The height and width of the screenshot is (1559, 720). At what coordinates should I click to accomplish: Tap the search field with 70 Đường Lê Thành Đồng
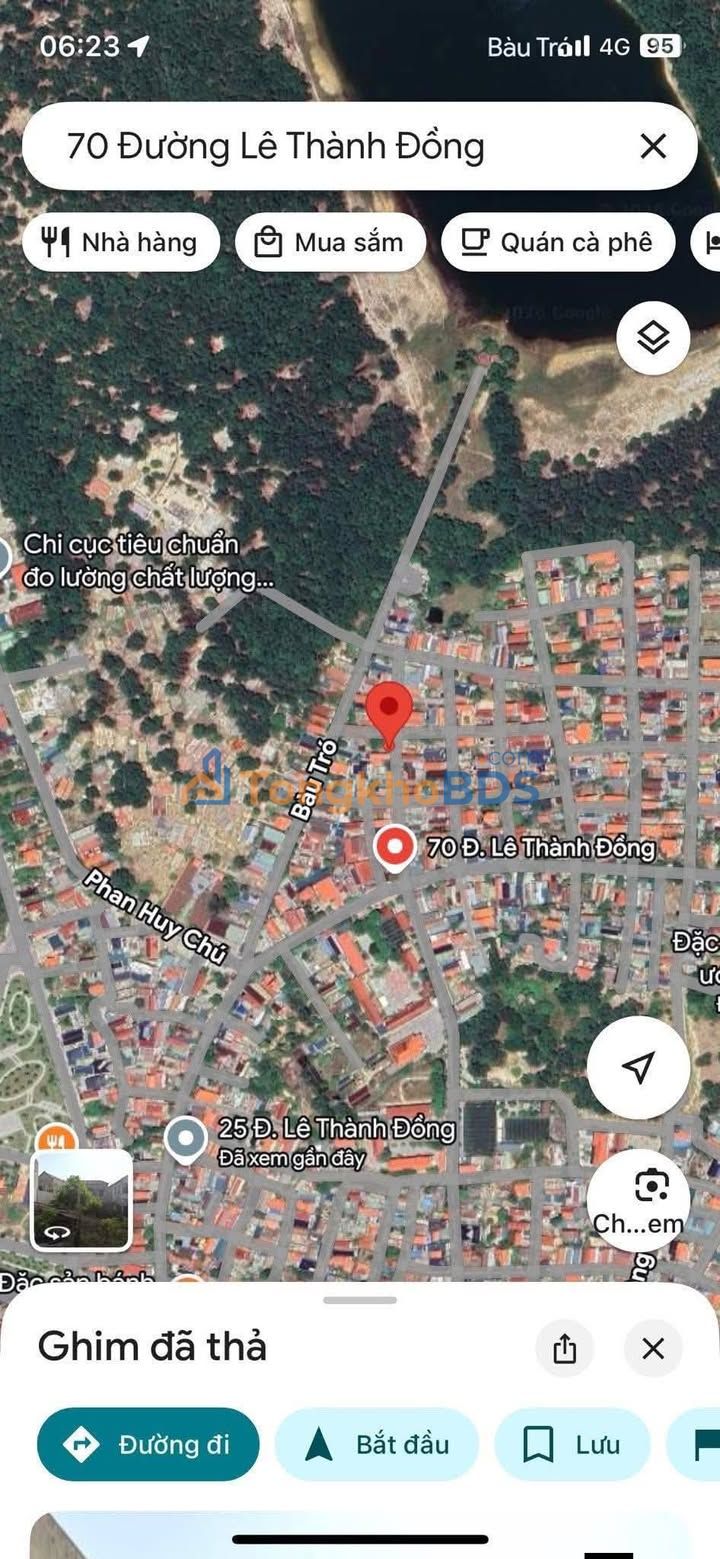(300, 147)
